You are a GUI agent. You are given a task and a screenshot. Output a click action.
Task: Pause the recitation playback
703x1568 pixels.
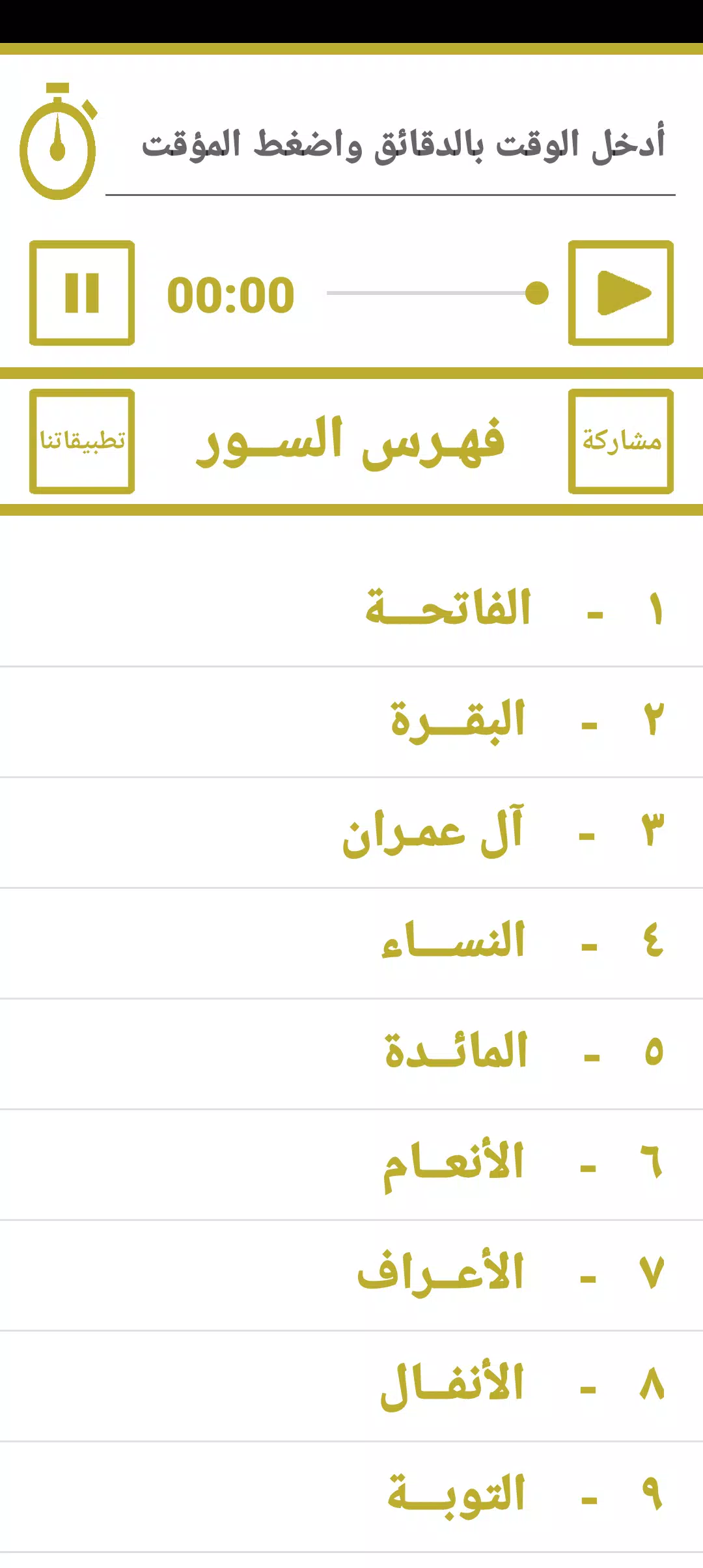coord(82,293)
